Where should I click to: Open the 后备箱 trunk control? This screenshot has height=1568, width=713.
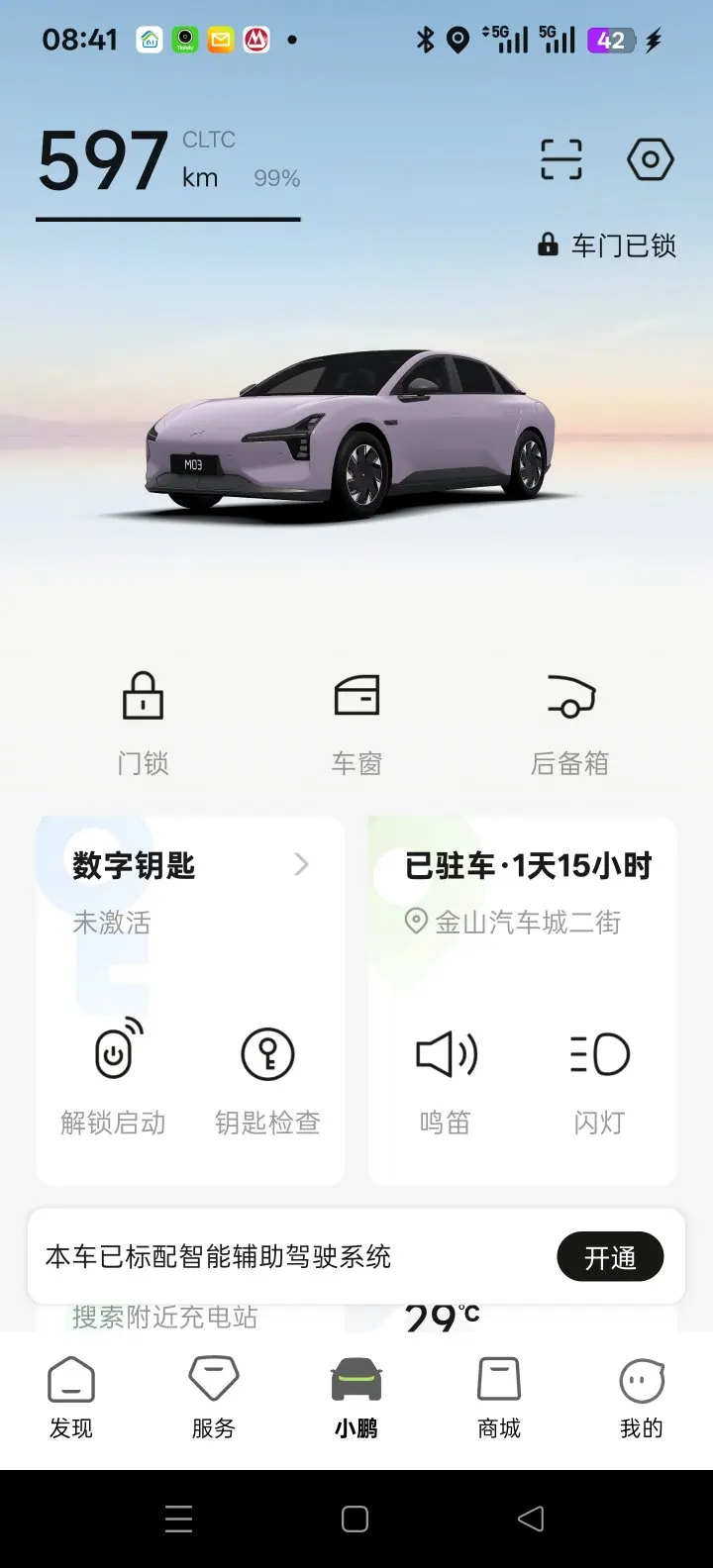click(570, 723)
